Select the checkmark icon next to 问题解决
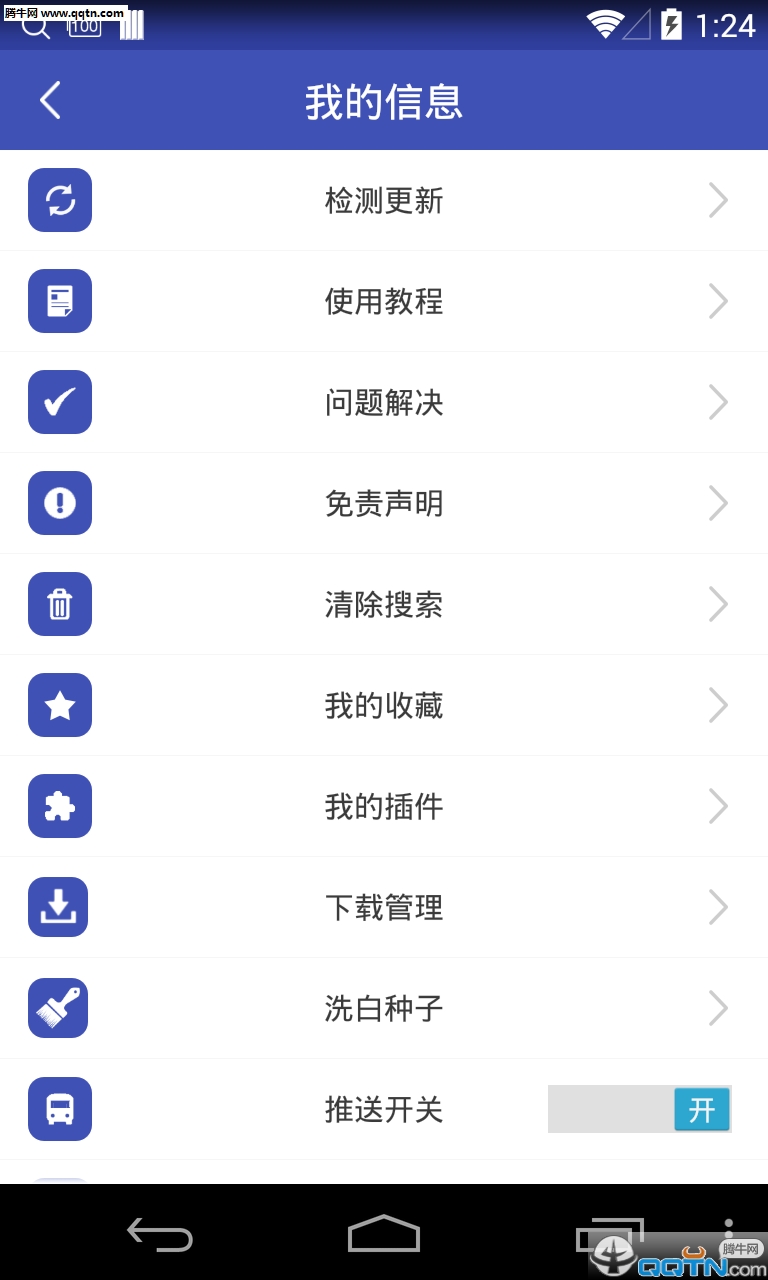Viewport: 768px width, 1280px height. 59,402
